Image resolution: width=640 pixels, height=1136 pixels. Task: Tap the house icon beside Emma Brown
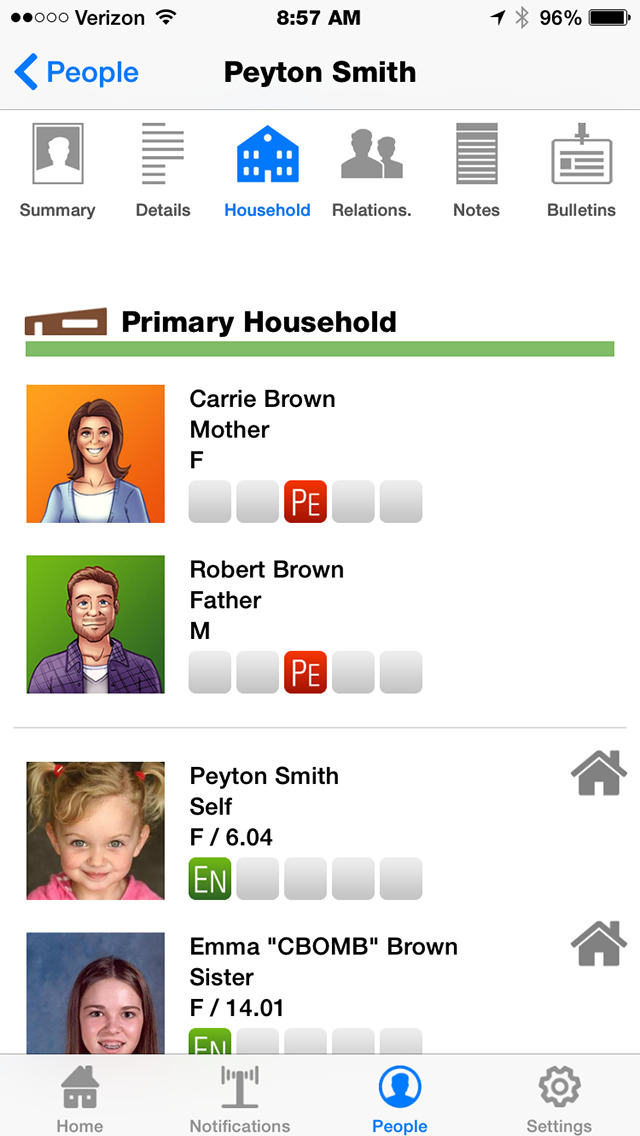pos(599,943)
